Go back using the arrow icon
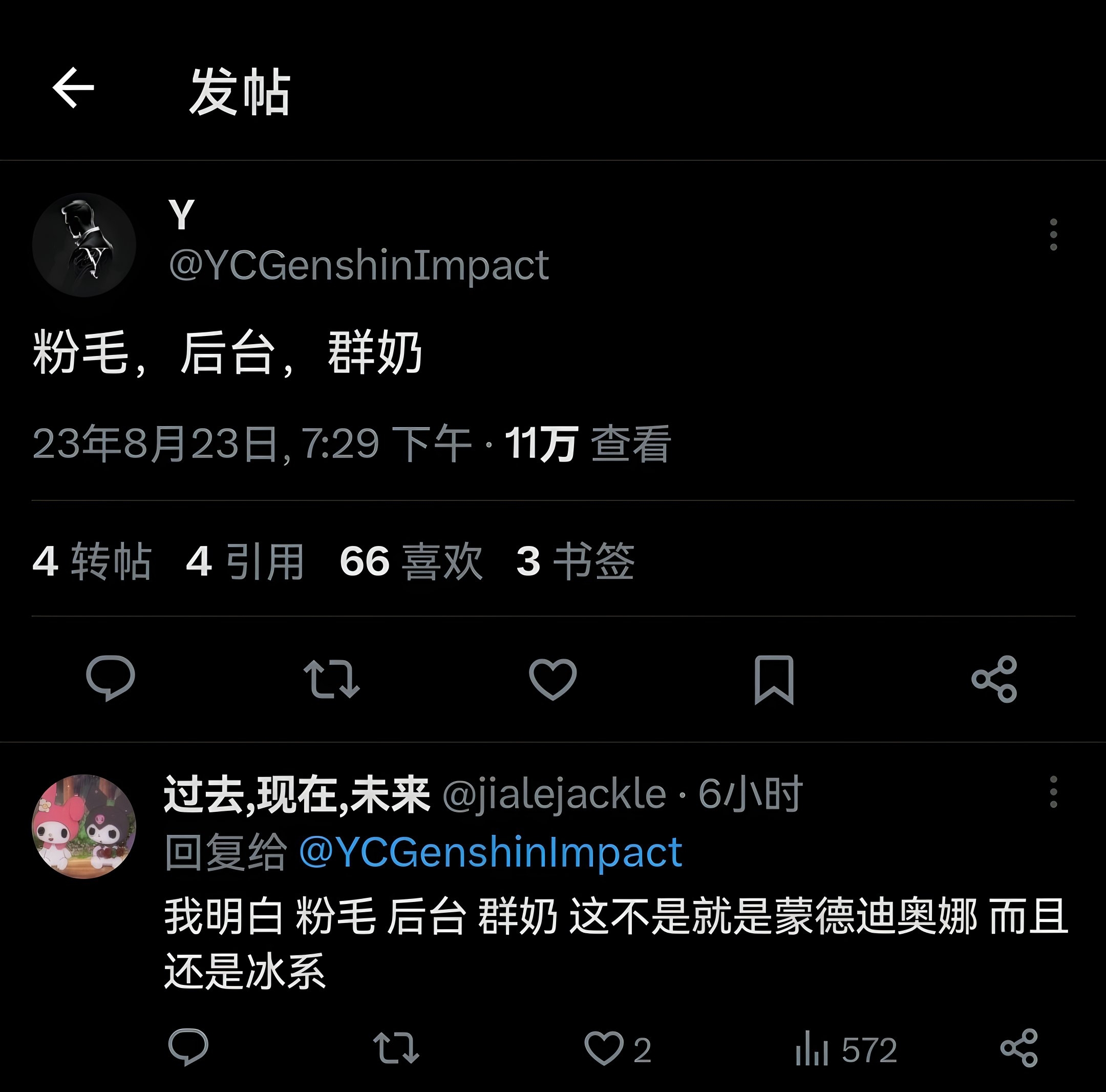This screenshot has height=1092, width=1106. point(73,88)
